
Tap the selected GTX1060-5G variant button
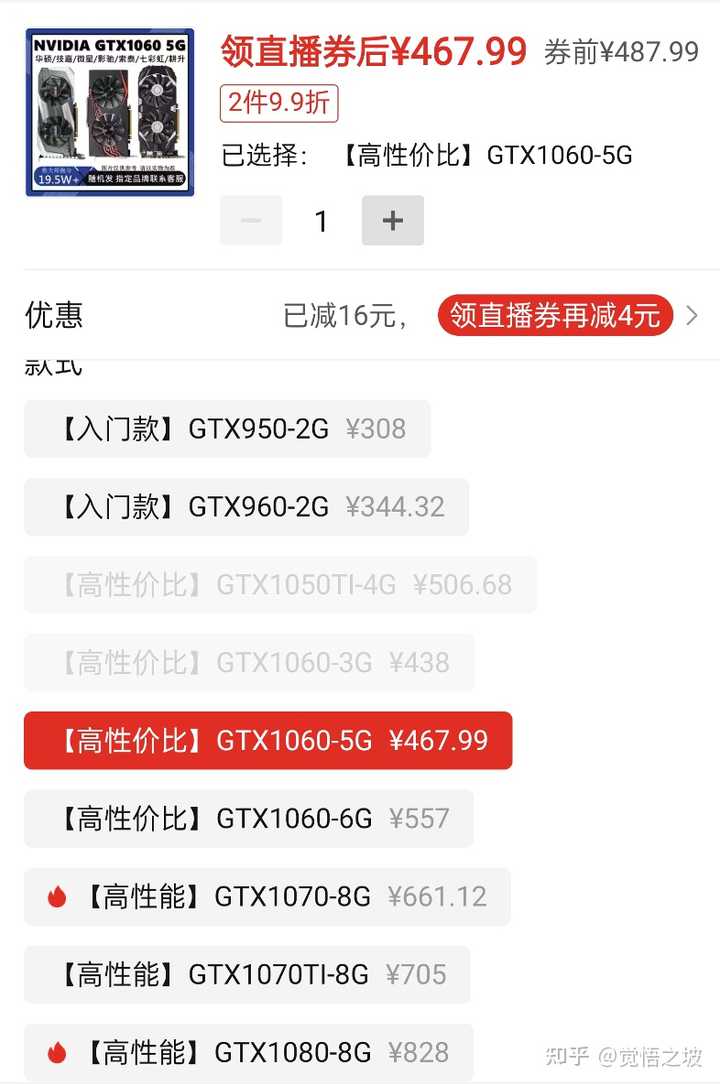click(267, 741)
